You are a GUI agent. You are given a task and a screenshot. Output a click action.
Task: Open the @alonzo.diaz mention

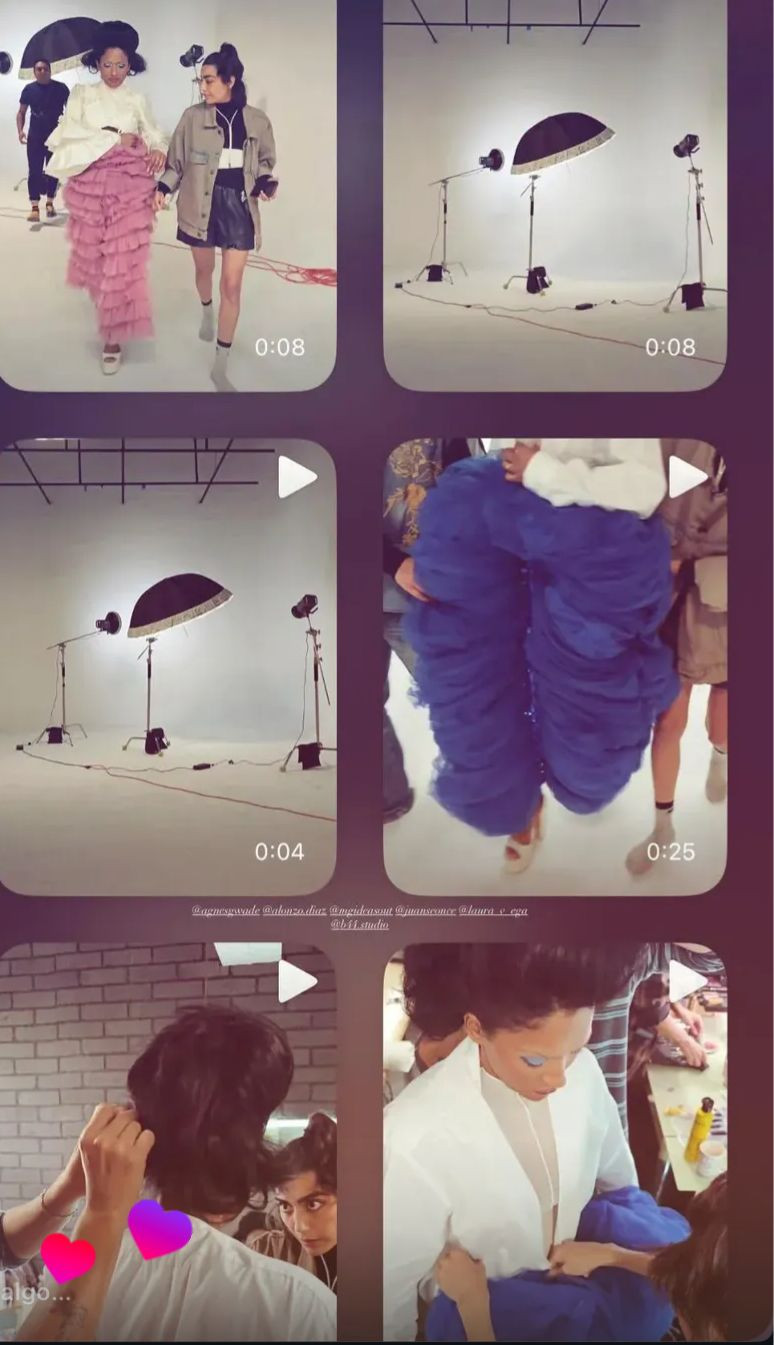(x=293, y=911)
